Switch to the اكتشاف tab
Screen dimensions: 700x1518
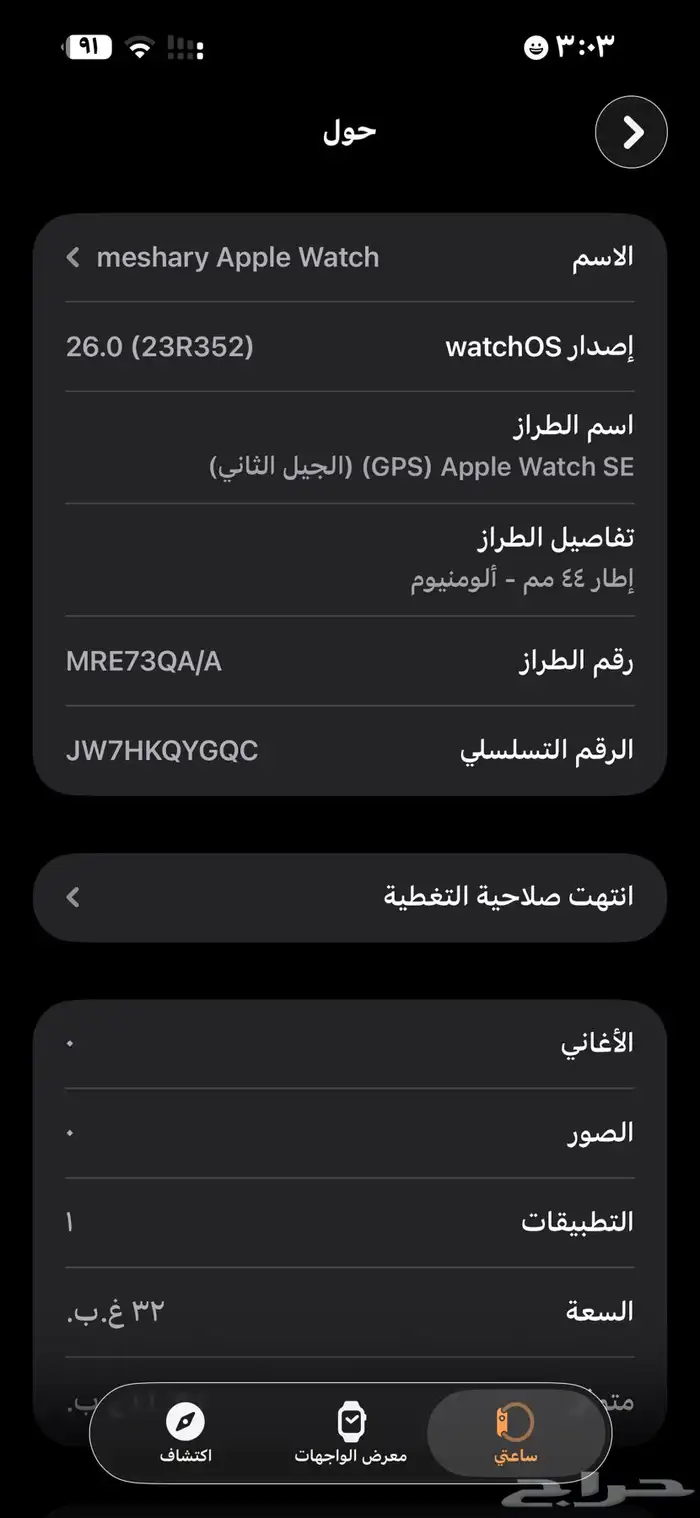[x=186, y=1432]
